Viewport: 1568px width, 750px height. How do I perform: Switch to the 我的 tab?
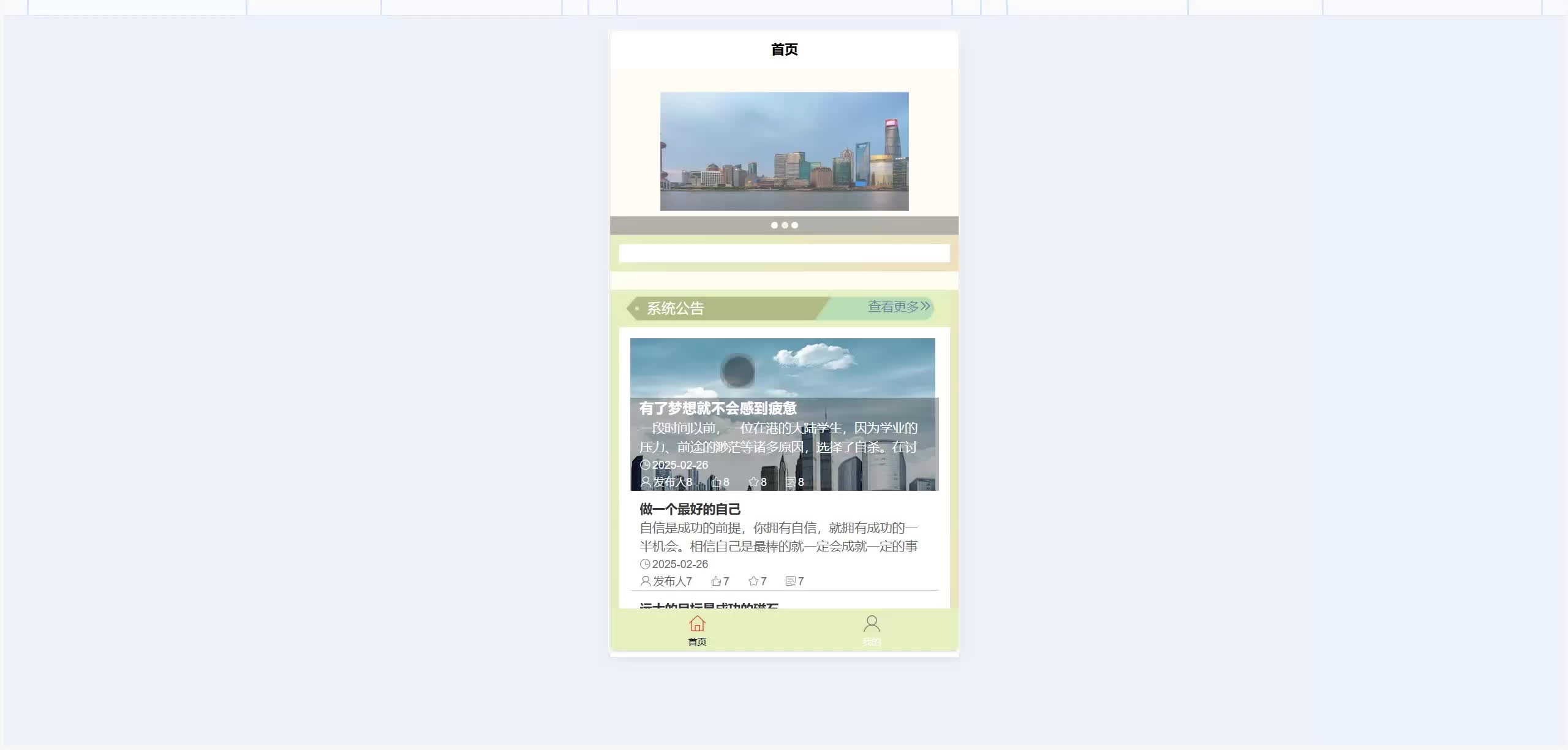point(871,631)
